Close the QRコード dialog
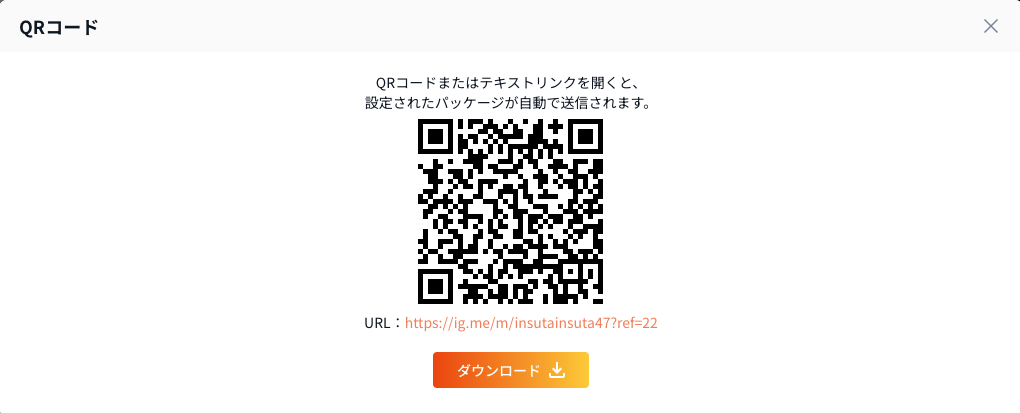This screenshot has height=413, width=1020. [991, 26]
